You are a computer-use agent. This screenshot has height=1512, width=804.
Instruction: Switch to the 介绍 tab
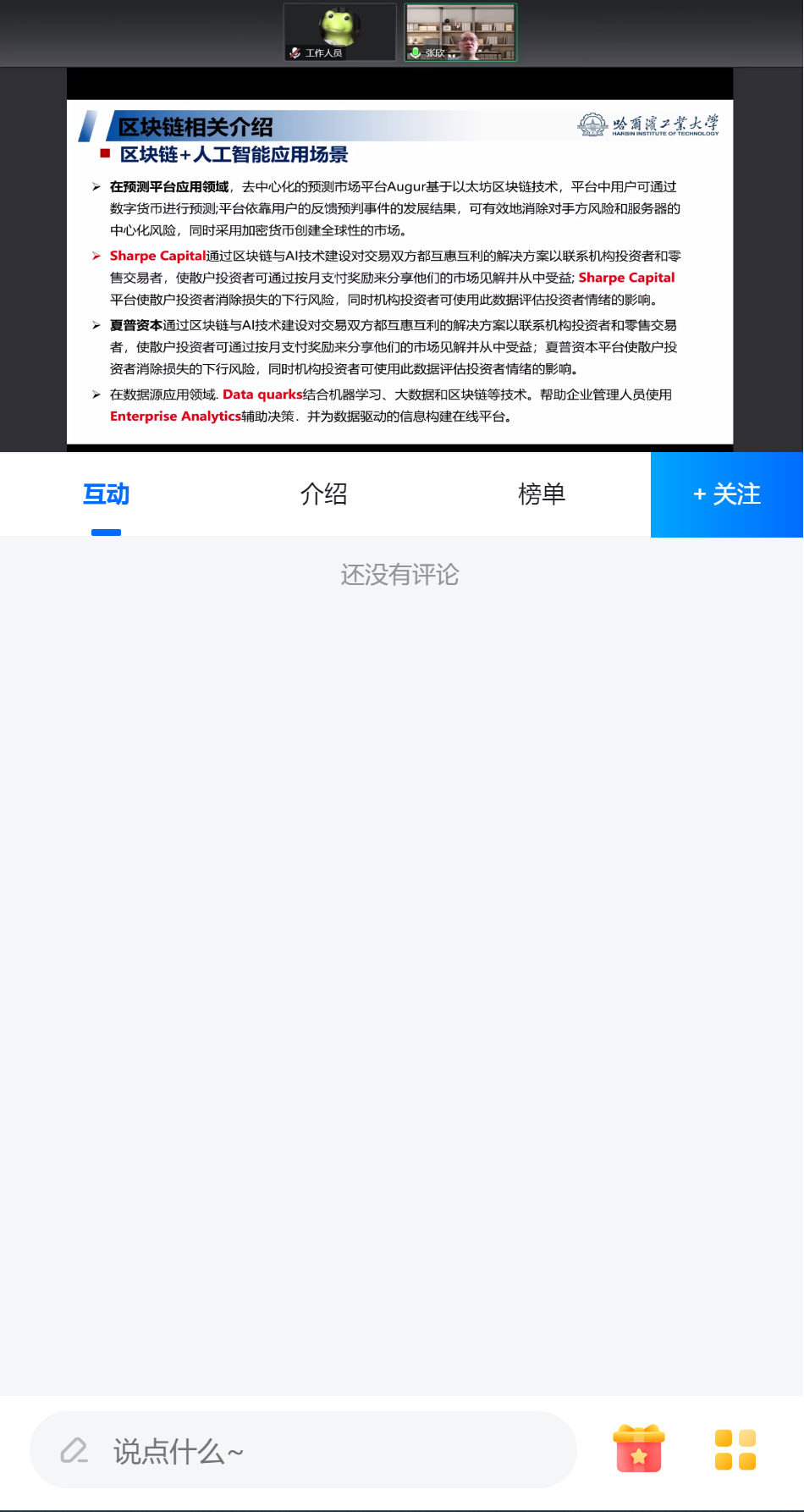coord(324,494)
